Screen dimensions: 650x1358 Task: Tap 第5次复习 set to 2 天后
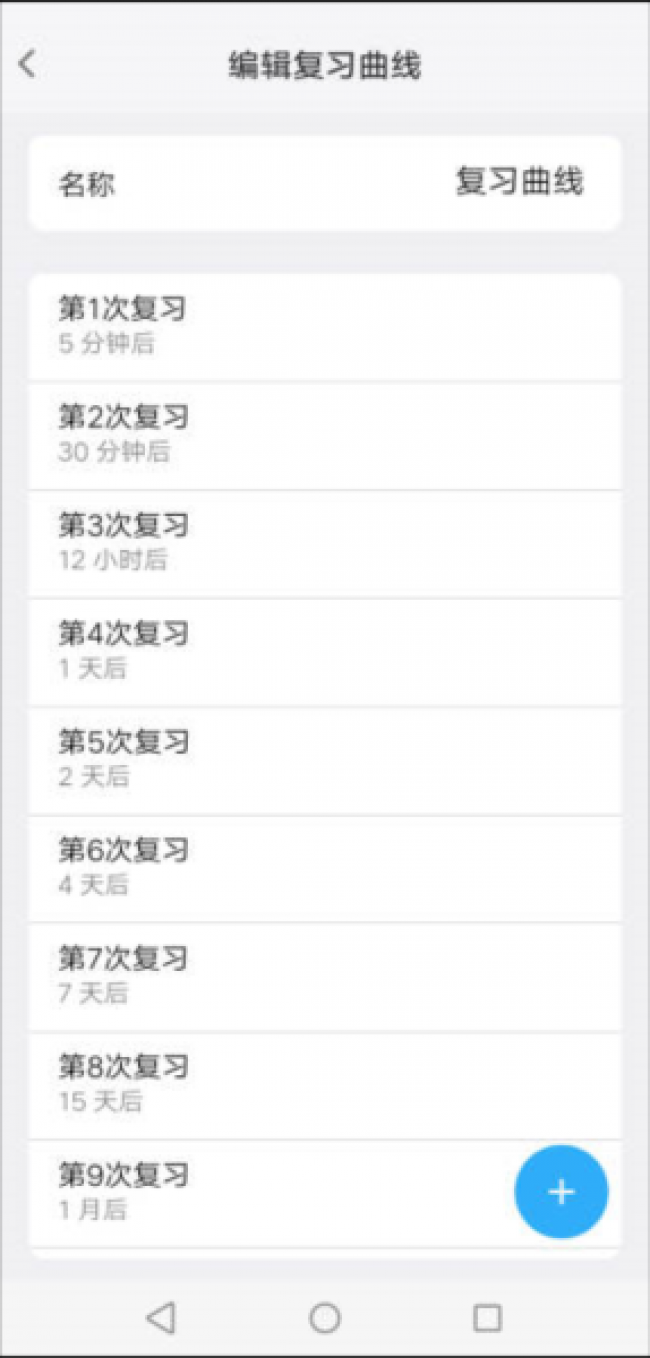(325, 761)
